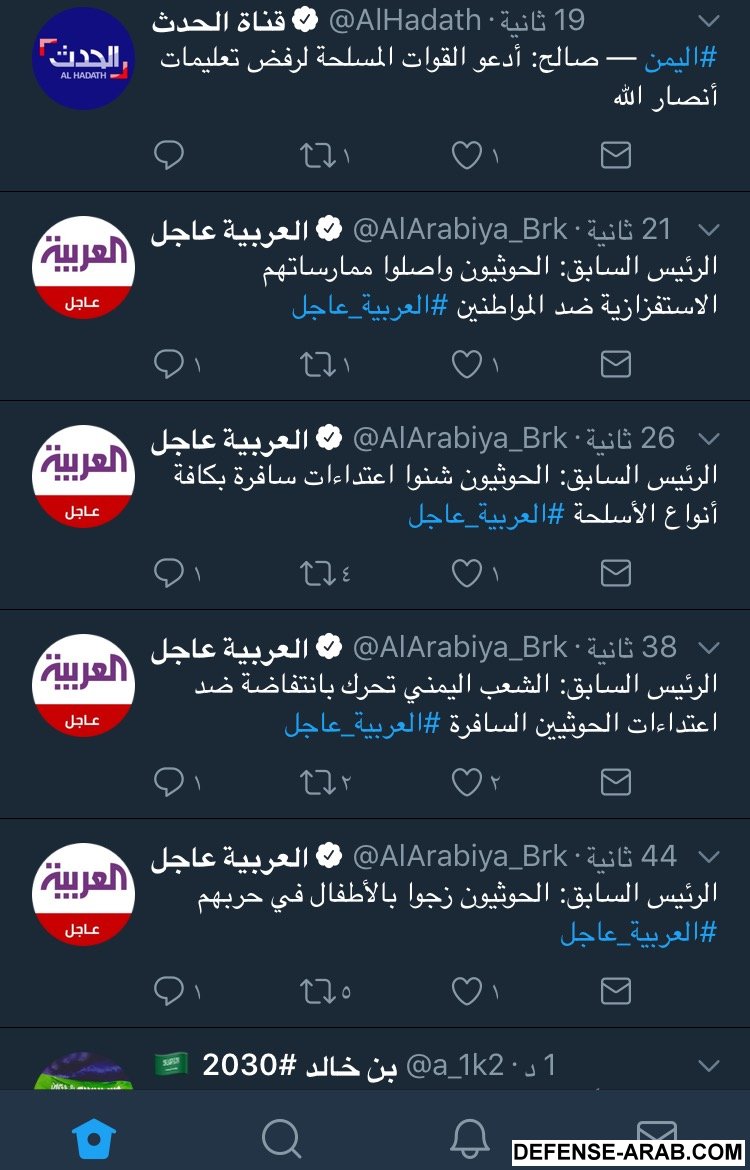
Task: Like the 26-second AlArabiya_Brk tweet
Action: [467, 573]
